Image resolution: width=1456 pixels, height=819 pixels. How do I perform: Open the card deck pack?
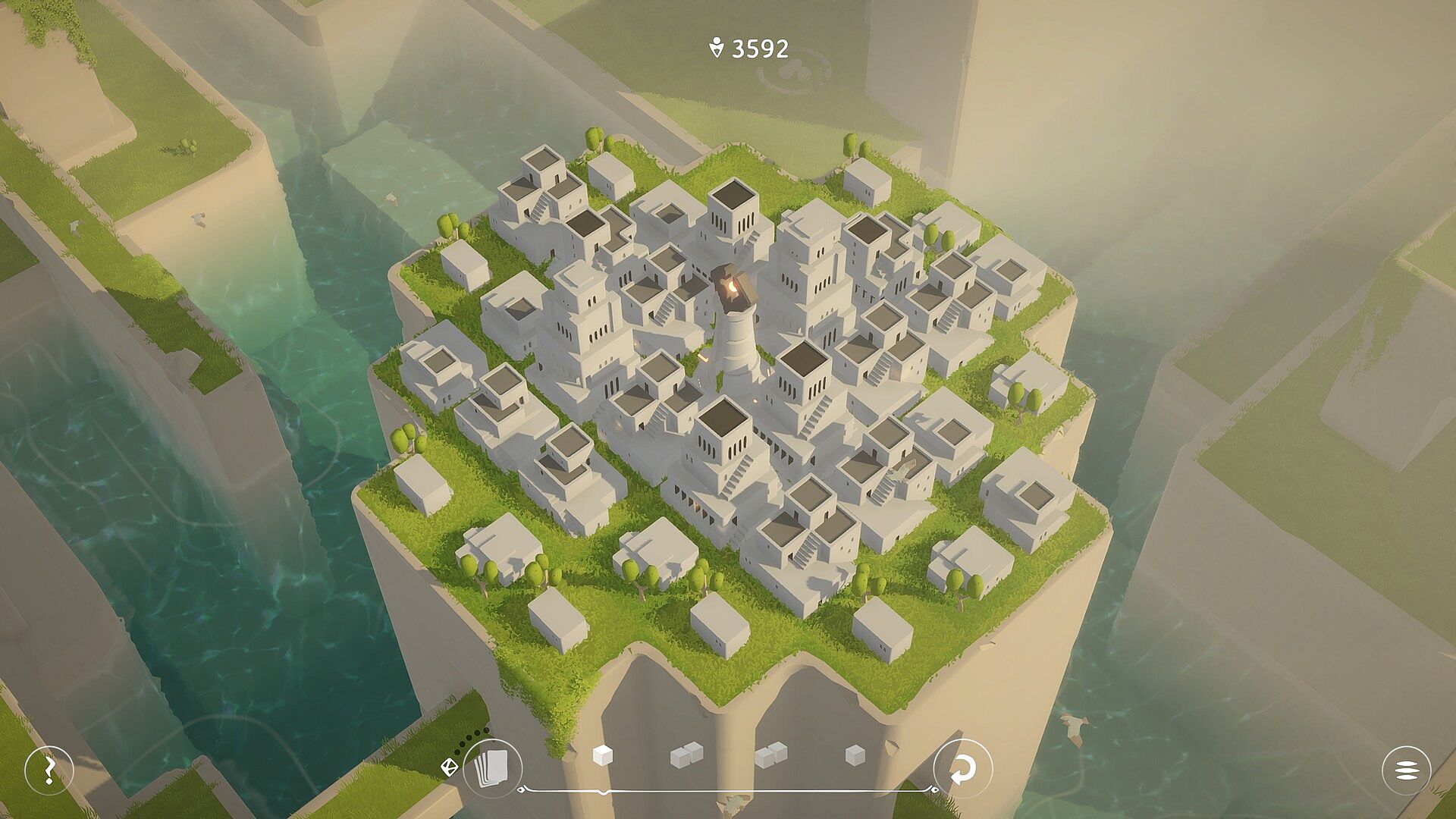point(492,769)
